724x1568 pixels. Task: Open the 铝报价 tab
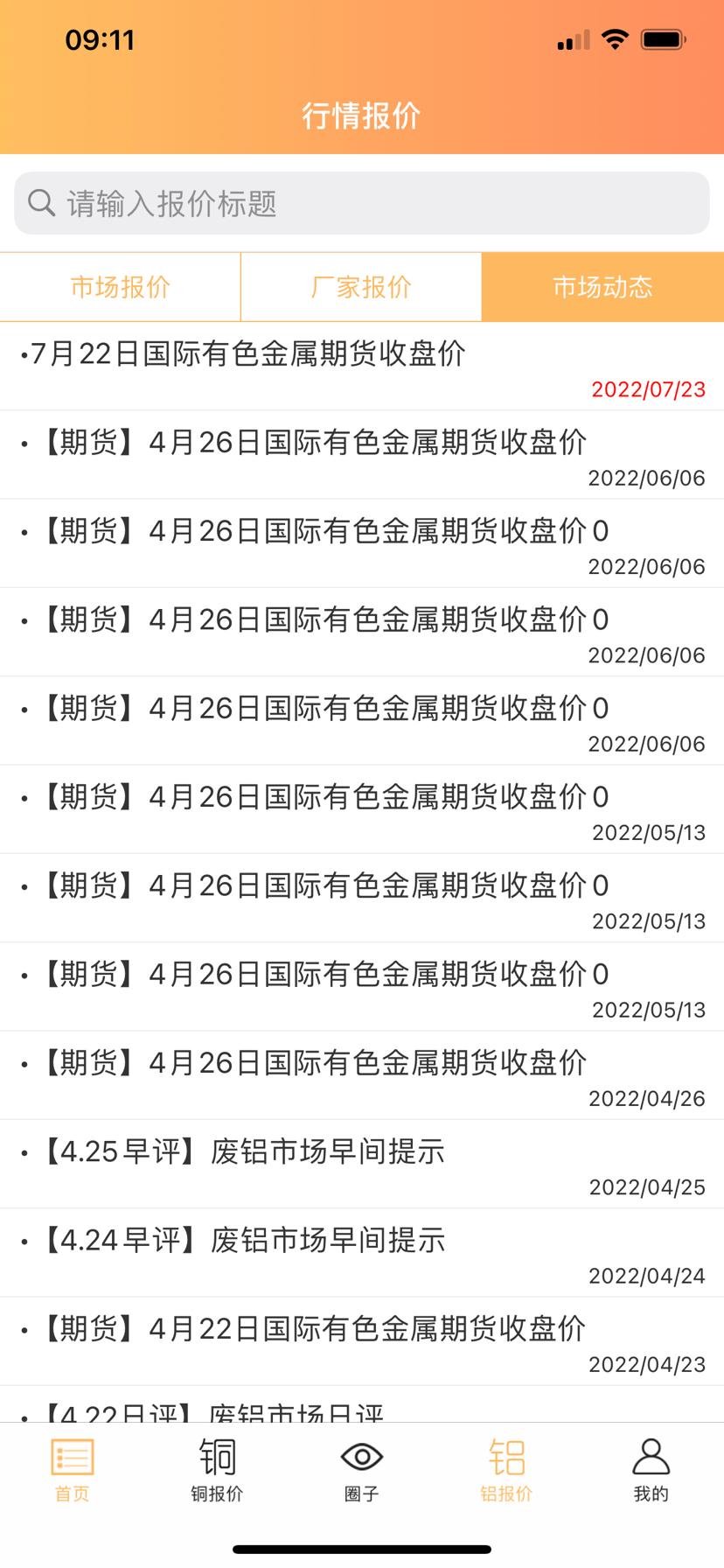(506, 1470)
